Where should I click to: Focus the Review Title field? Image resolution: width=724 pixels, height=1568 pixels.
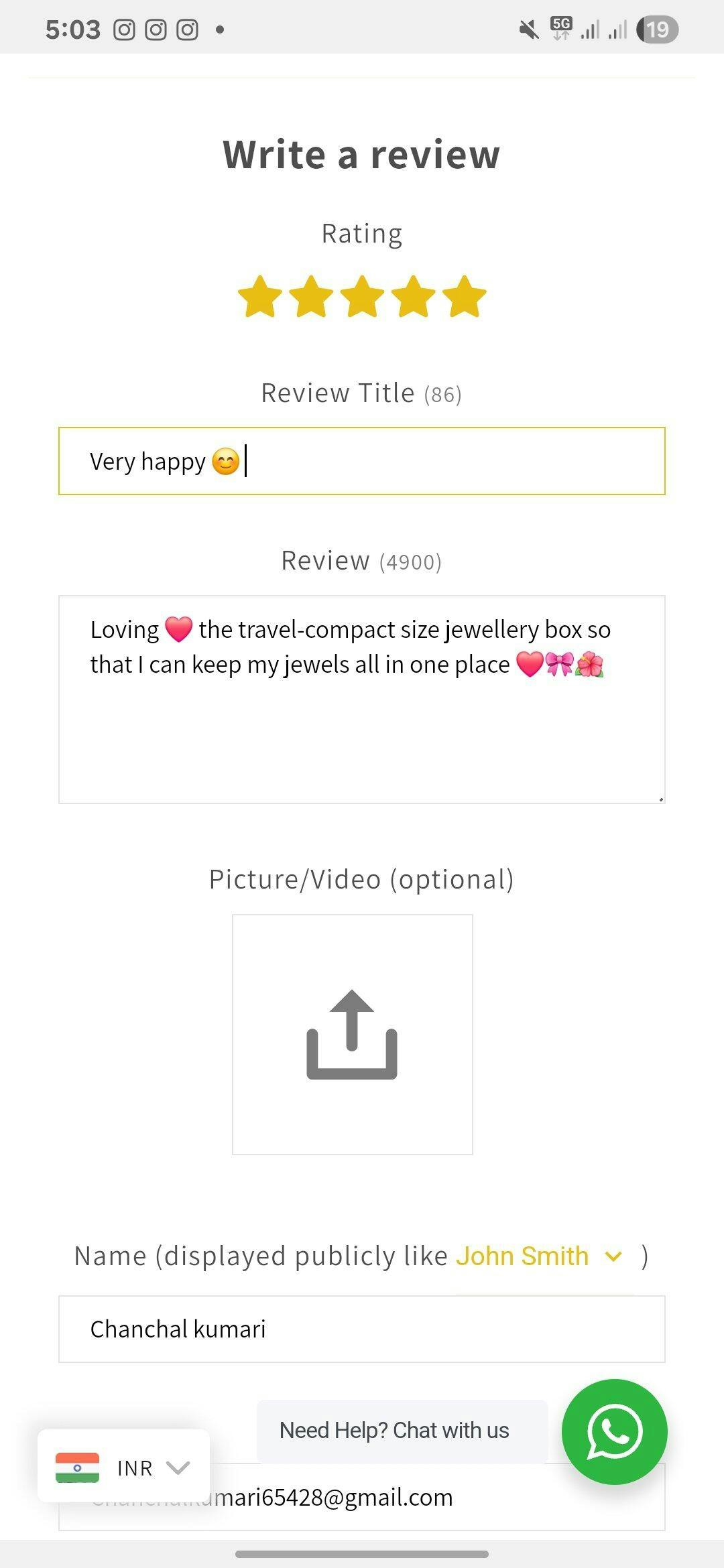click(x=362, y=461)
